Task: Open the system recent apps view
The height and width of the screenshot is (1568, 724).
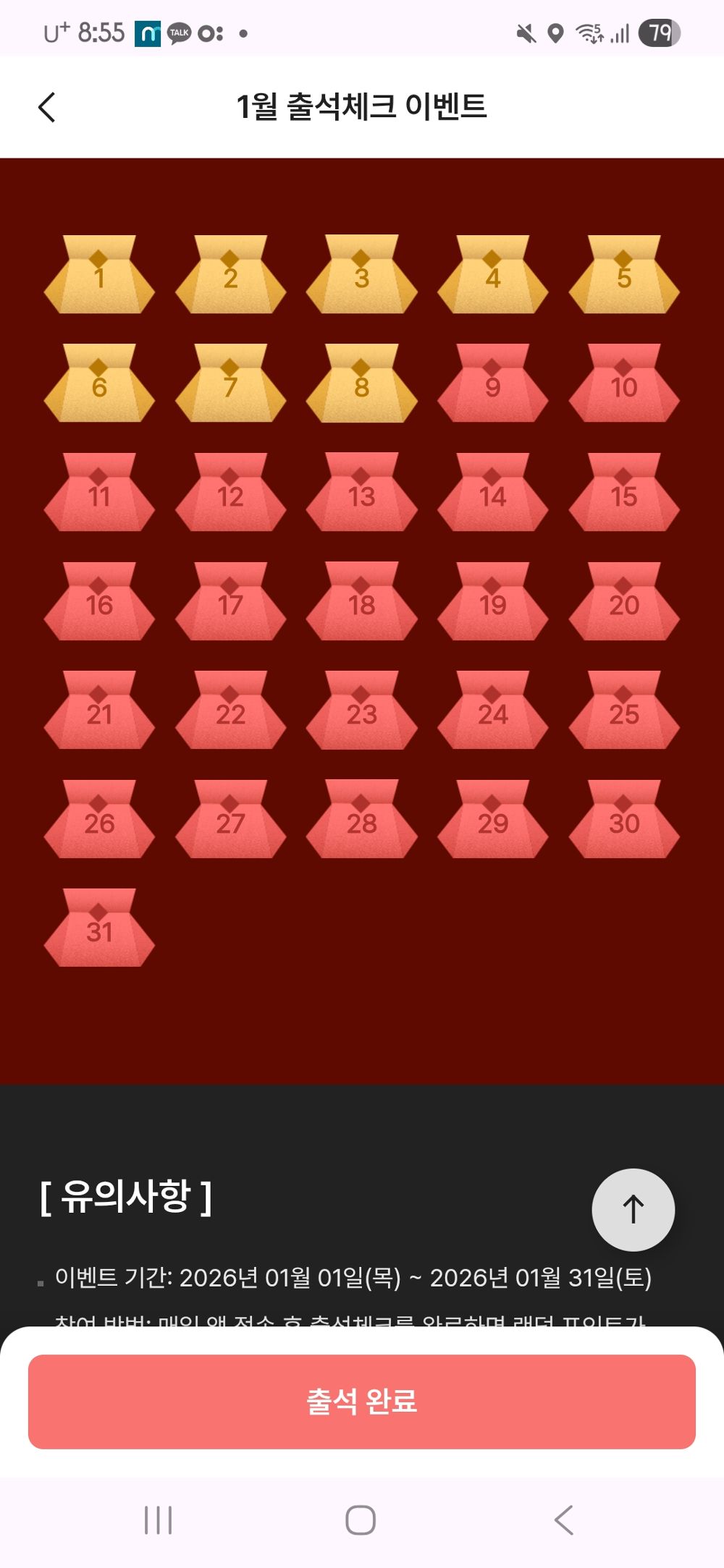Action: (x=158, y=1520)
